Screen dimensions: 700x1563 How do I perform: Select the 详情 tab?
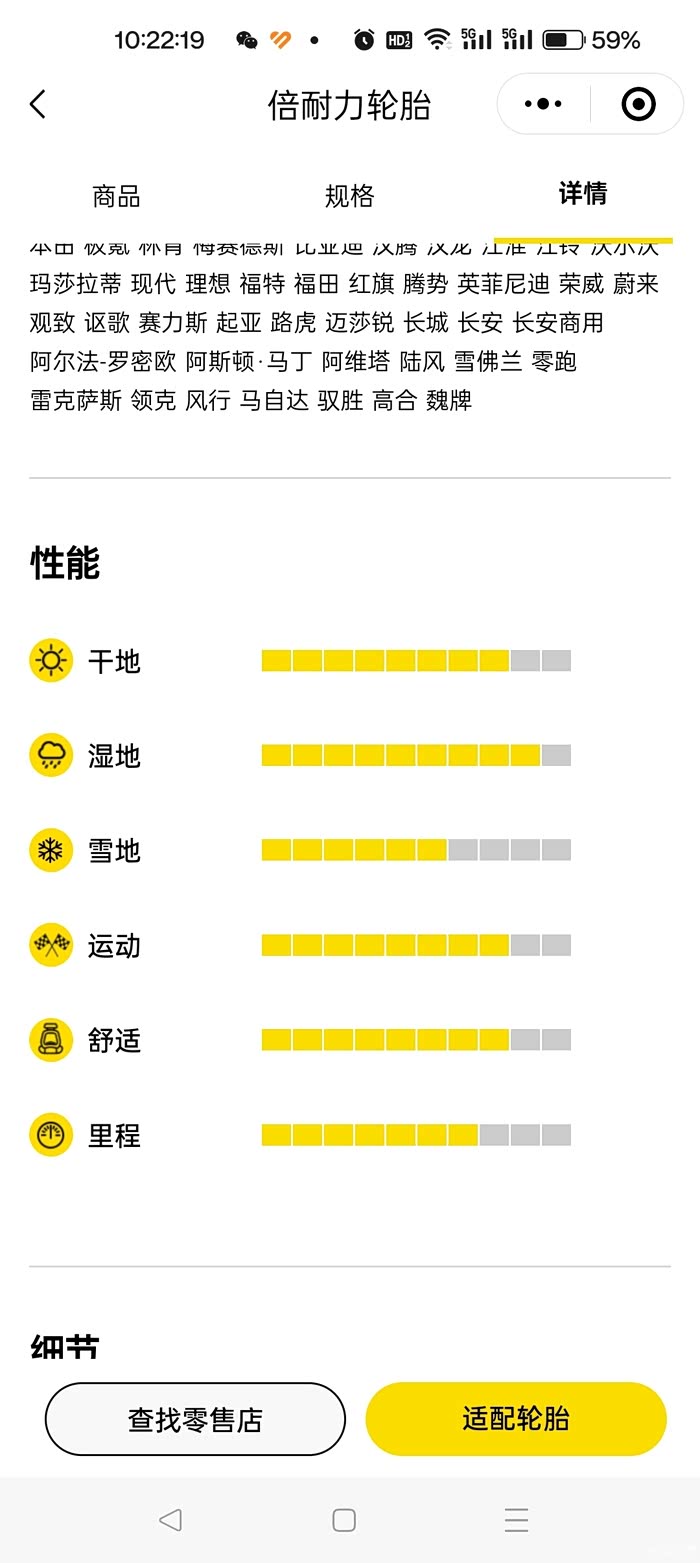coord(583,194)
